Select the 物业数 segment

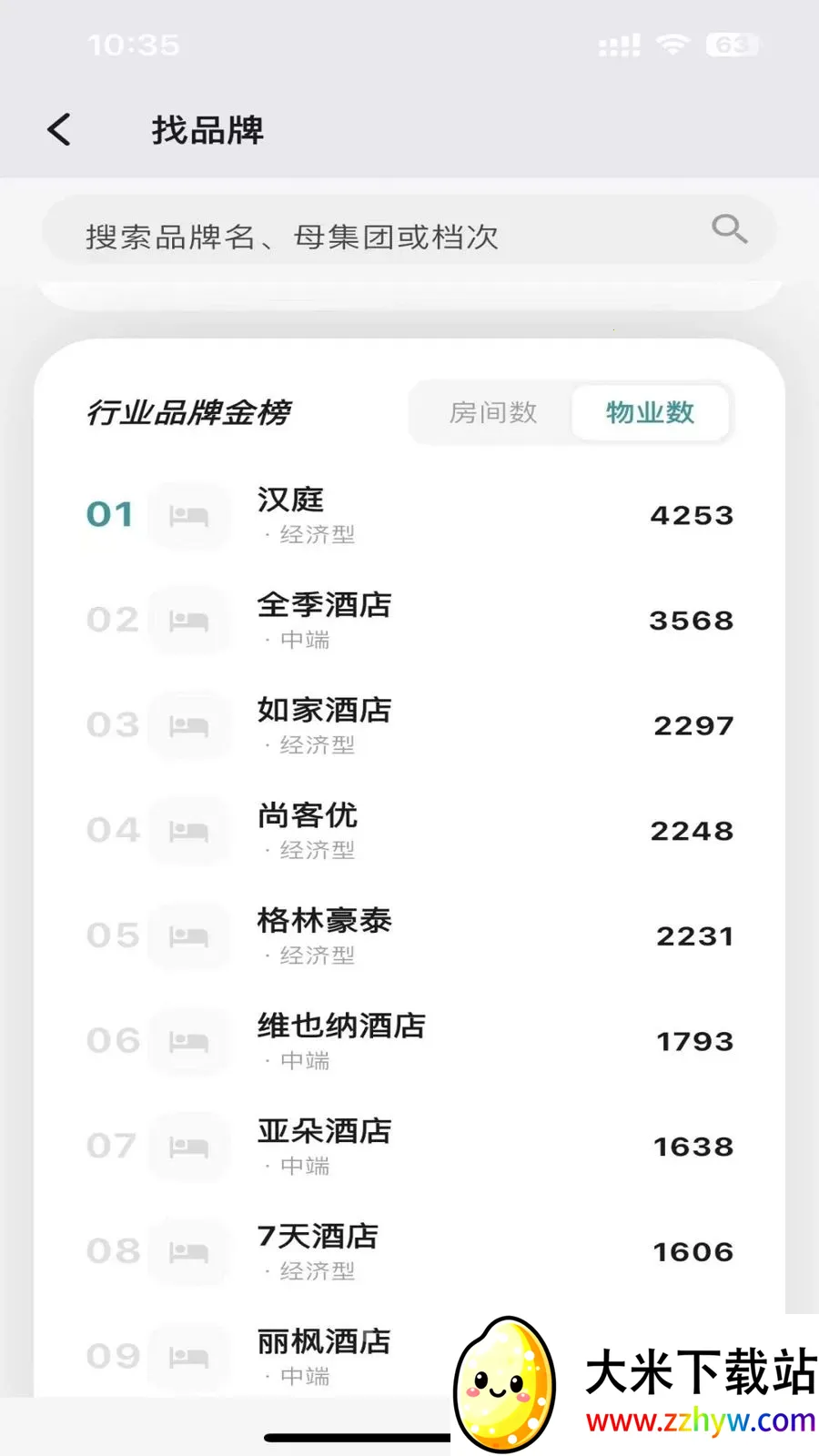tap(650, 413)
